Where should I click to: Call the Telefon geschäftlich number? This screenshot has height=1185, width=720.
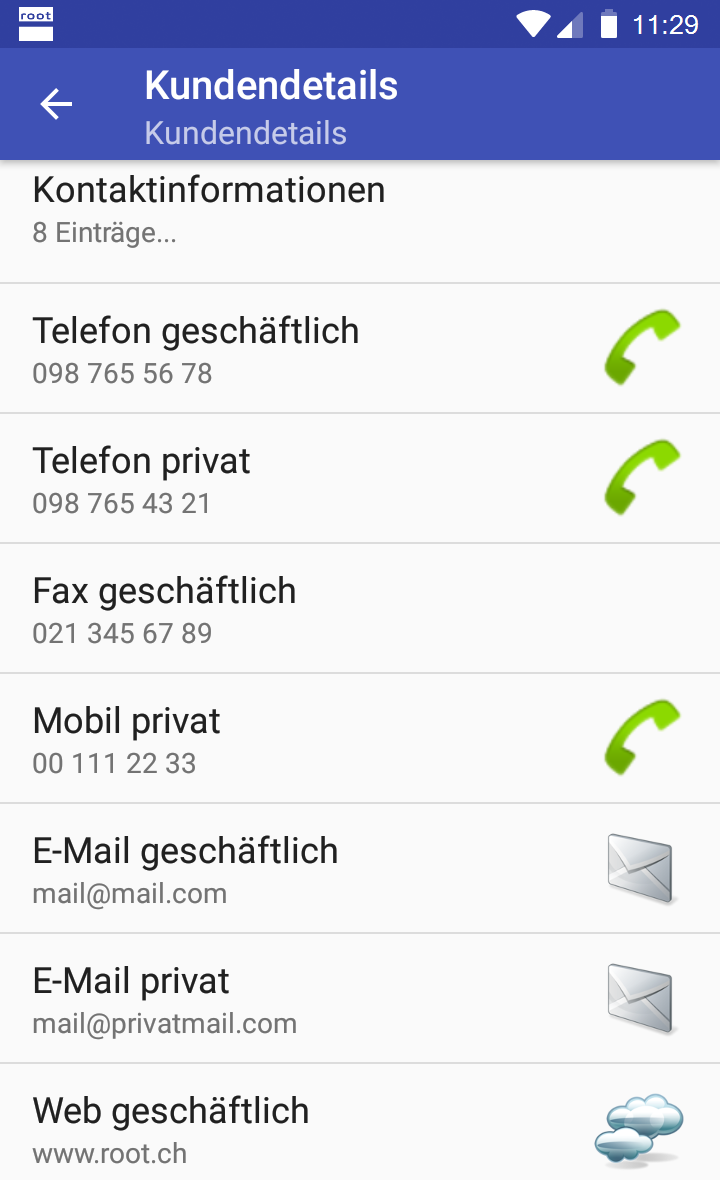(x=643, y=347)
